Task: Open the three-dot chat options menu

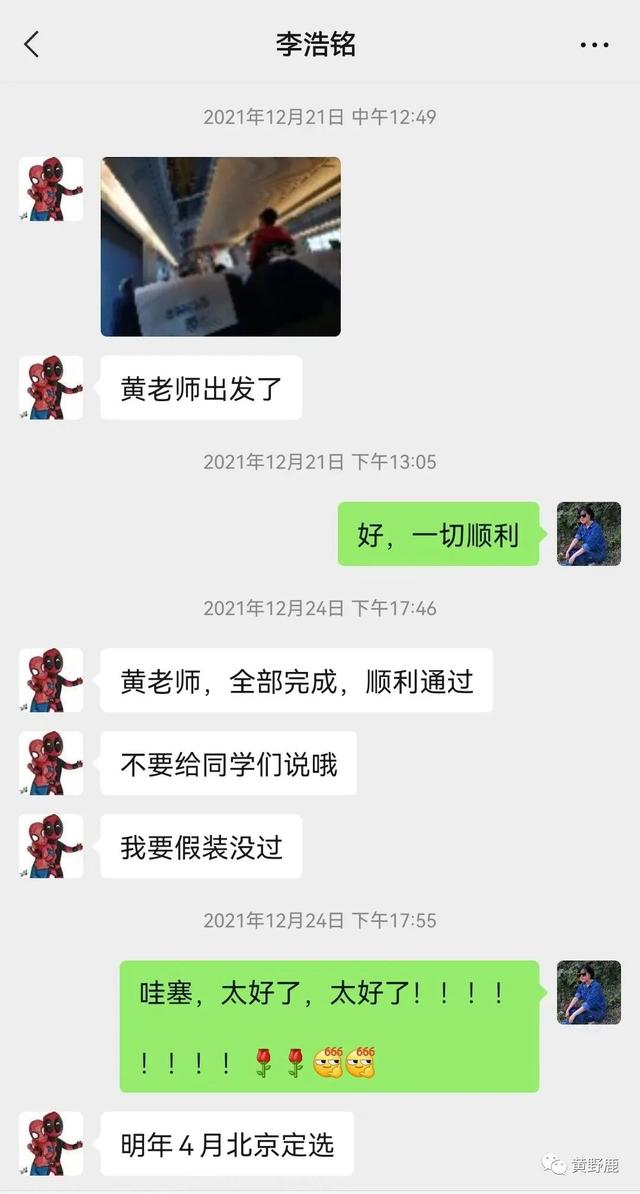Action: pyautogui.click(x=594, y=45)
